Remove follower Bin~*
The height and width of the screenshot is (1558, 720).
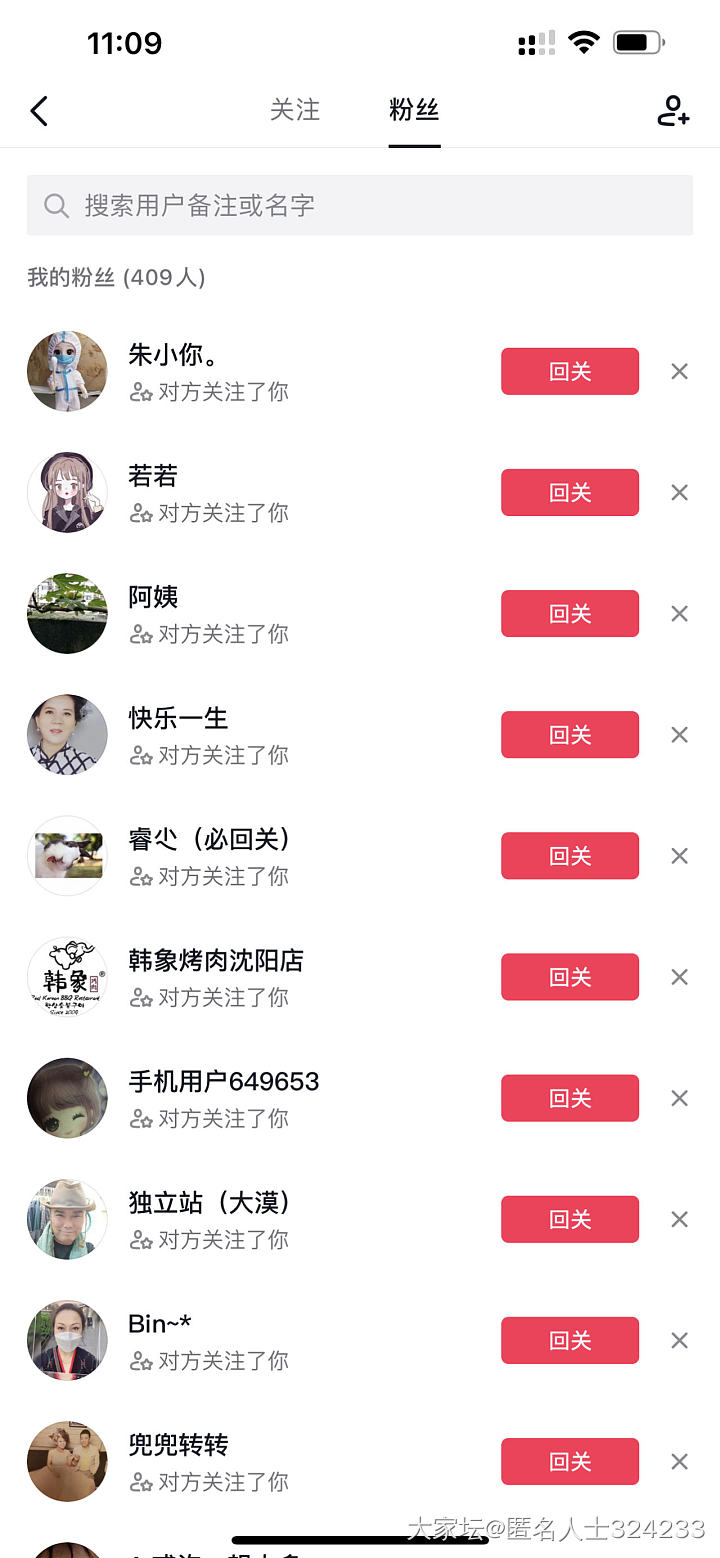679,1340
